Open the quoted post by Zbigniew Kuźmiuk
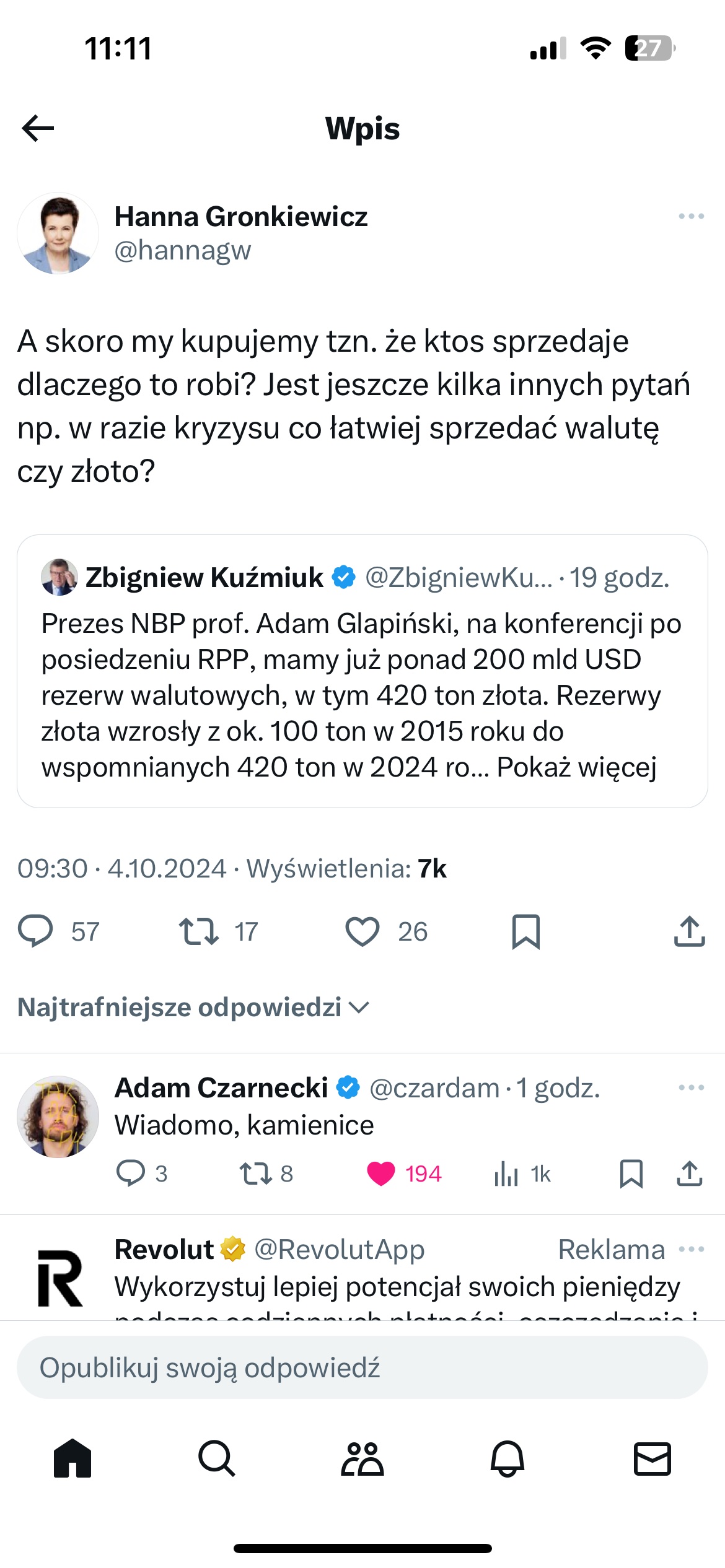Image resolution: width=725 pixels, height=1568 pixels. pos(362,681)
